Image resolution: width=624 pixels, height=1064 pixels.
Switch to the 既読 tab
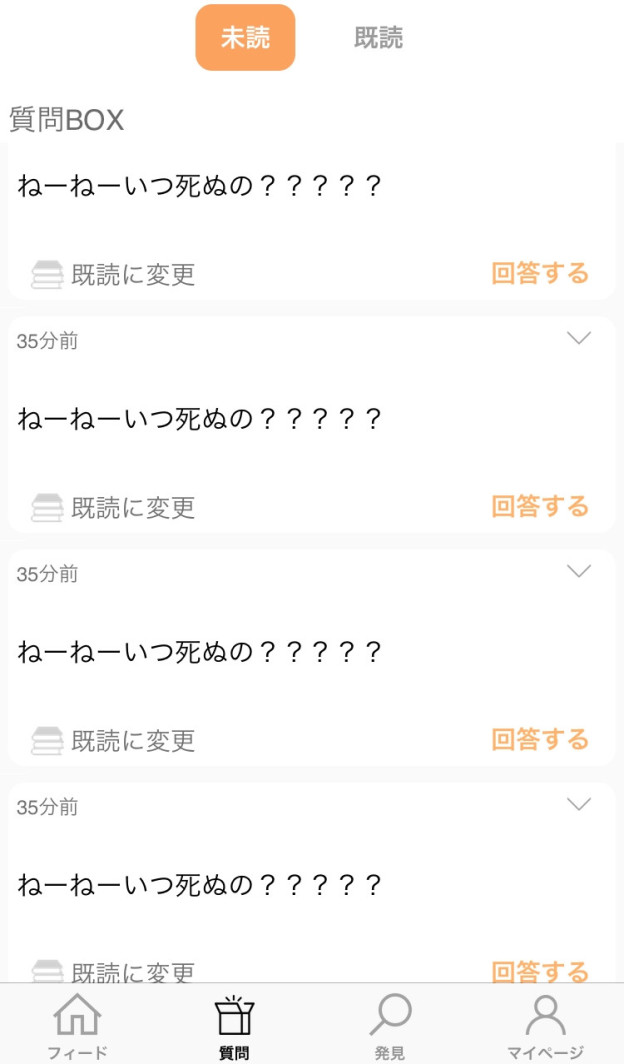click(378, 37)
